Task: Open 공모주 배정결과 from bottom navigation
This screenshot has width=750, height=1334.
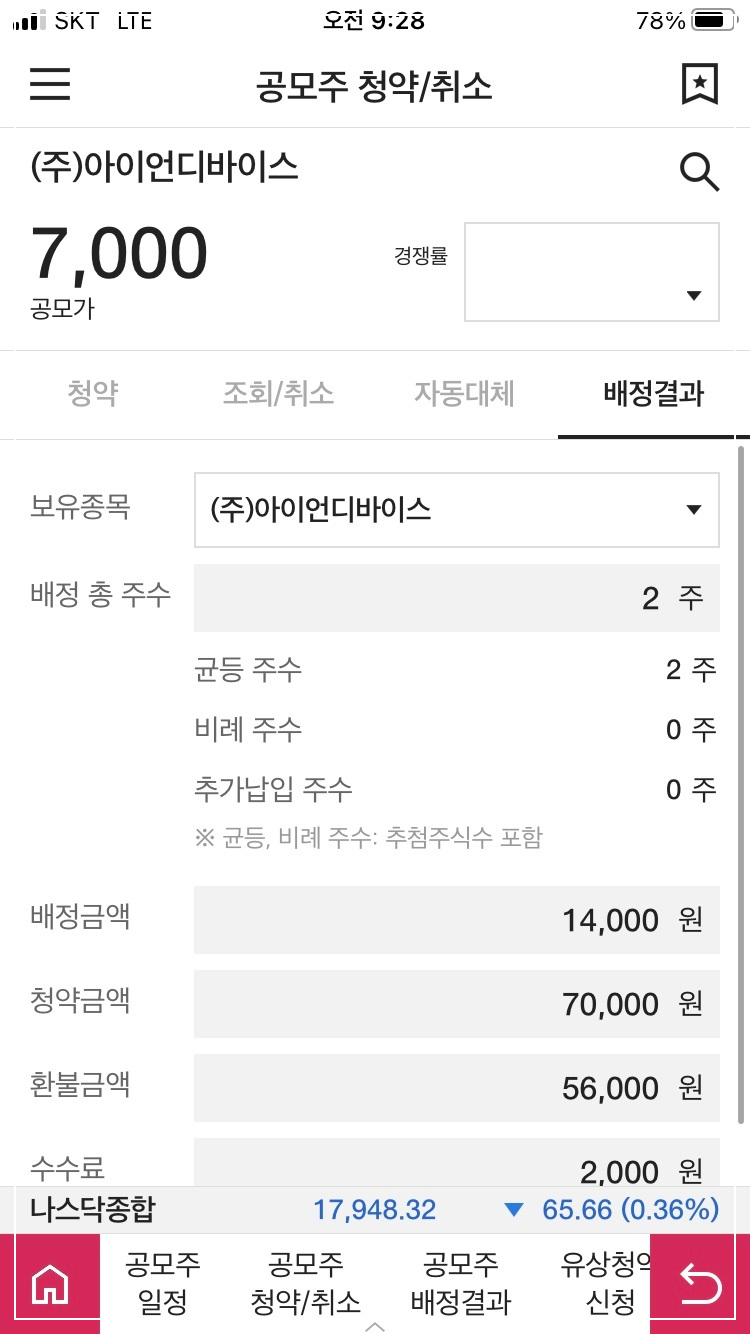Action: pos(460,1283)
